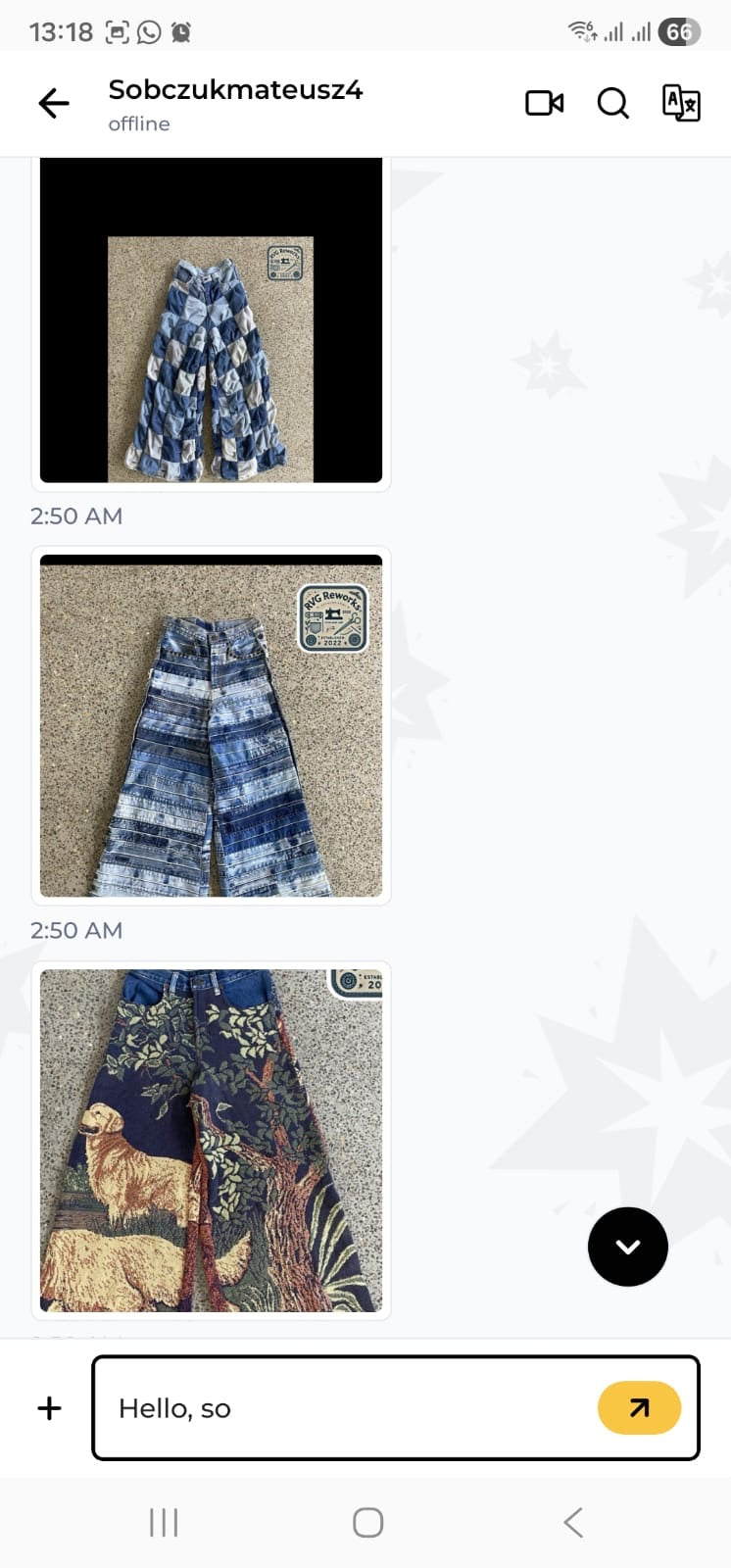Open the striped denim jeans photo

[x=211, y=725]
